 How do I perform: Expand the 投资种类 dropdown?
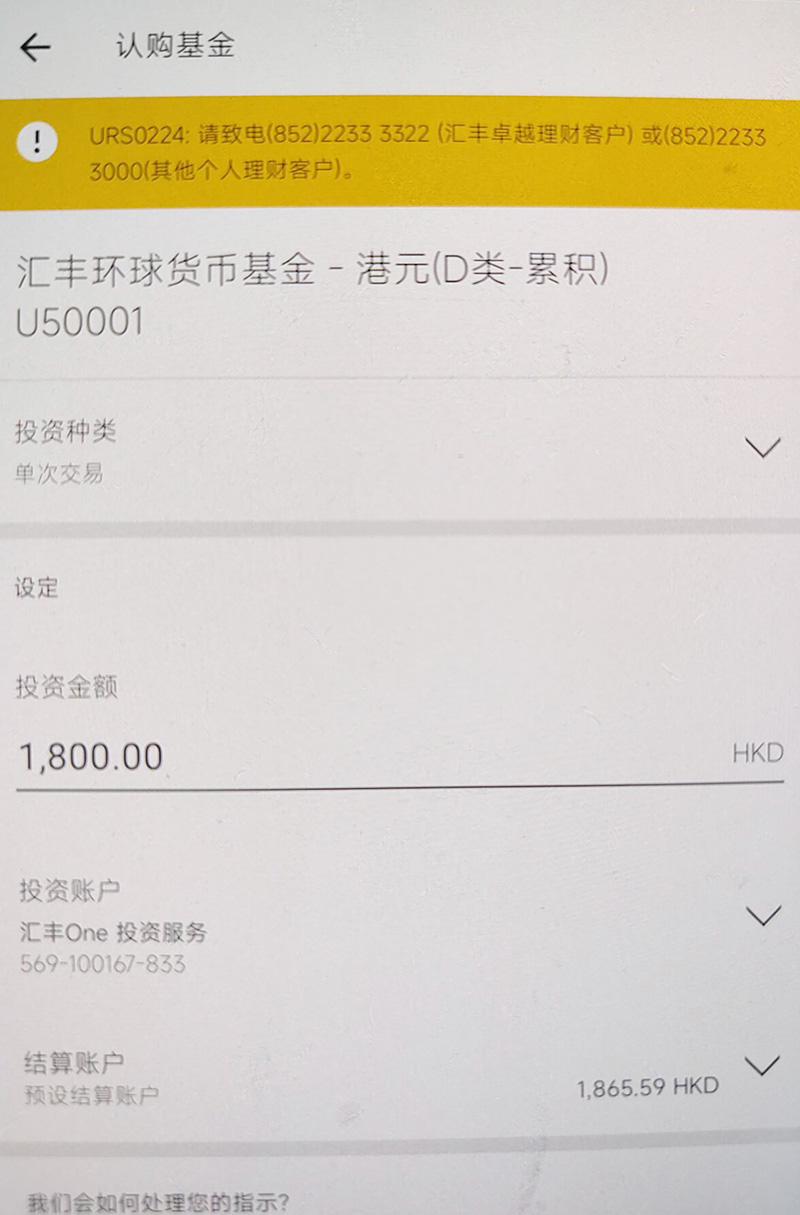(762, 448)
